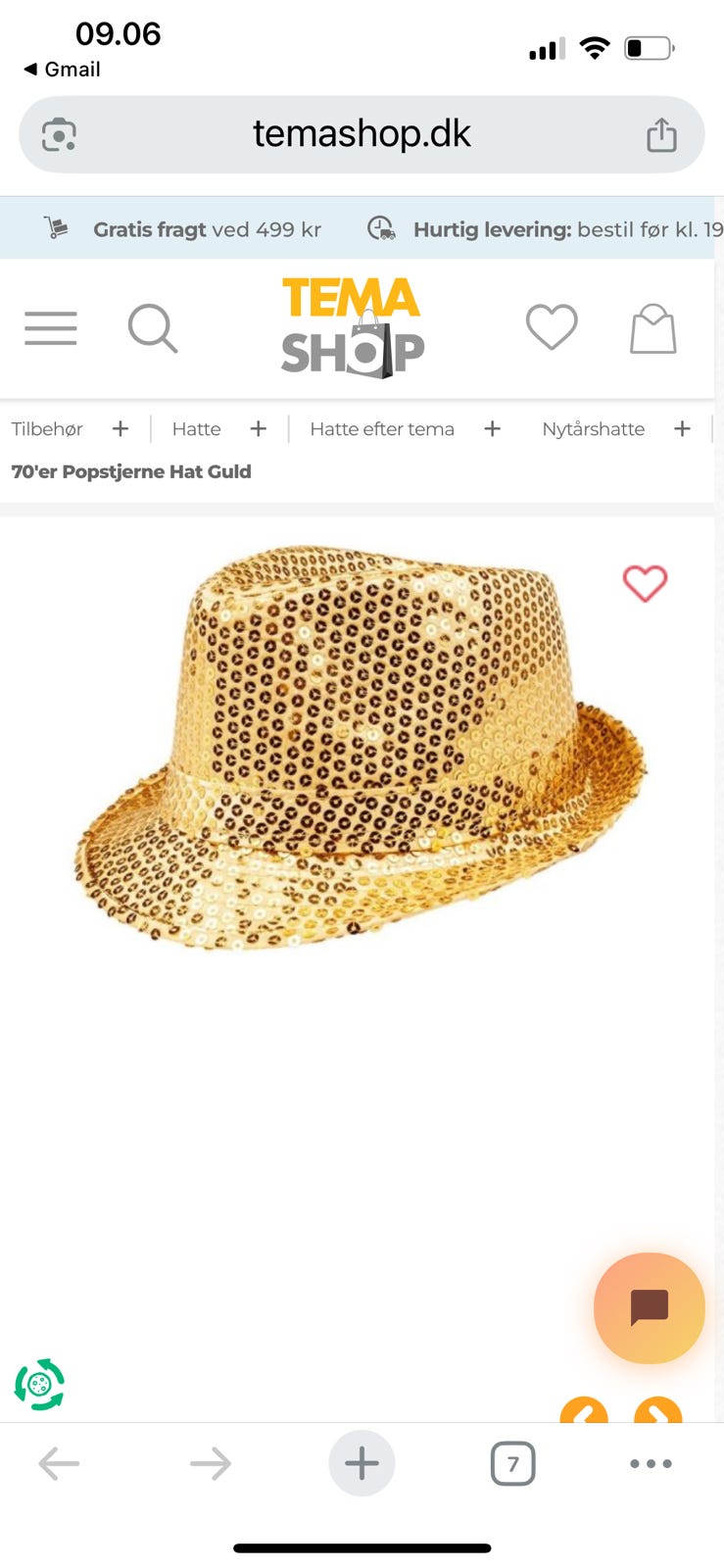The height and width of the screenshot is (1568, 724).
Task: Select the Hatte efter tema breadcrumb
Action: [x=382, y=428]
